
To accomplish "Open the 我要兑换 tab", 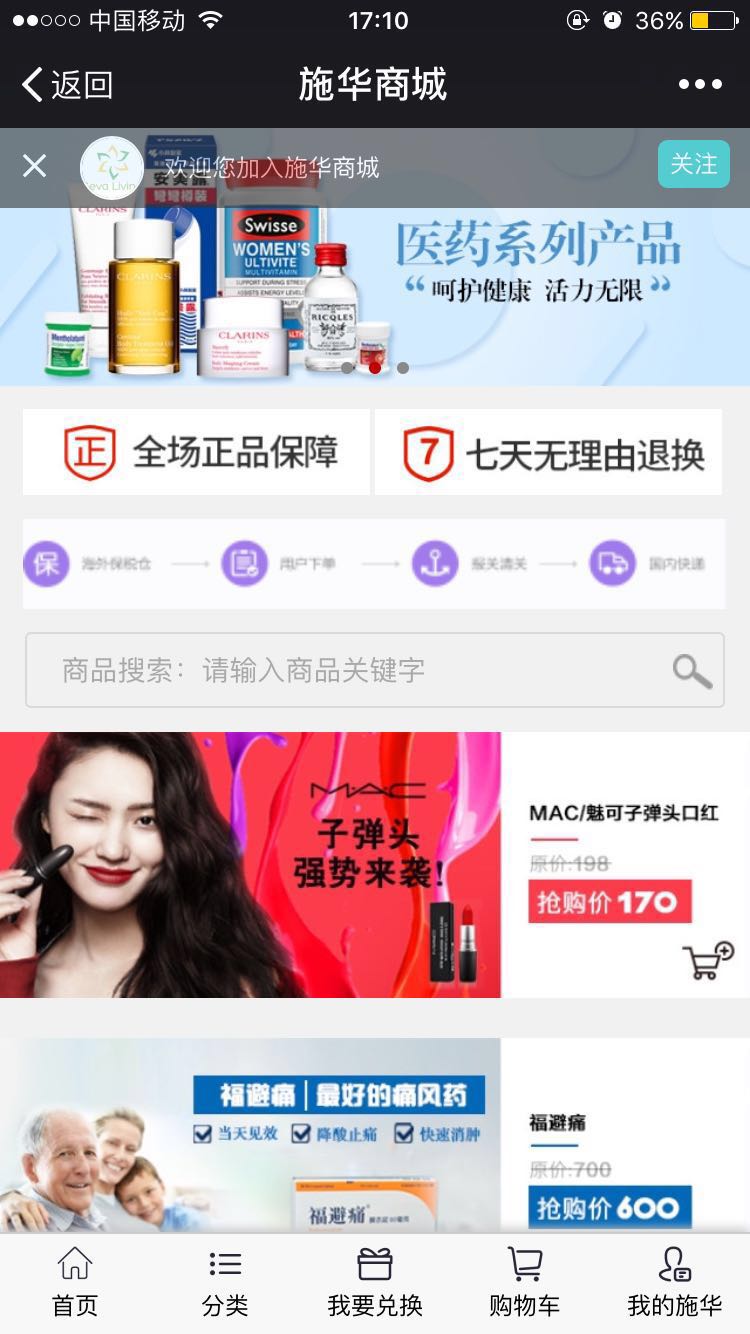I will (375, 1283).
